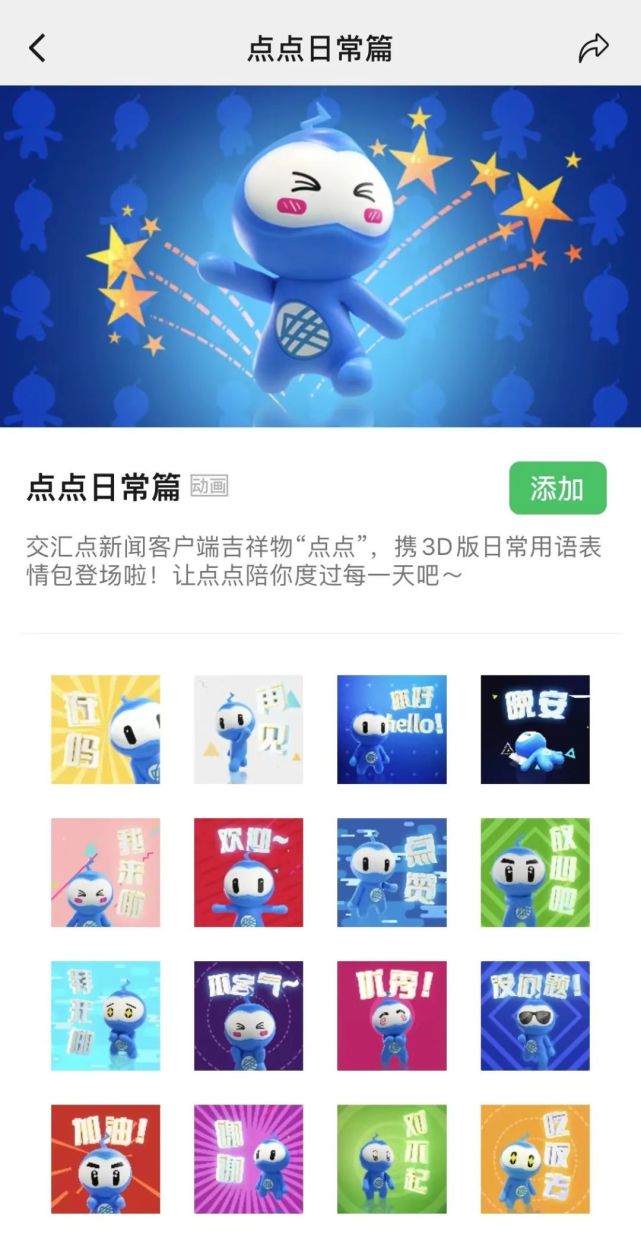Preview the 放心吧 sticker
This screenshot has width=641, height=1237.
tap(535, 873)
